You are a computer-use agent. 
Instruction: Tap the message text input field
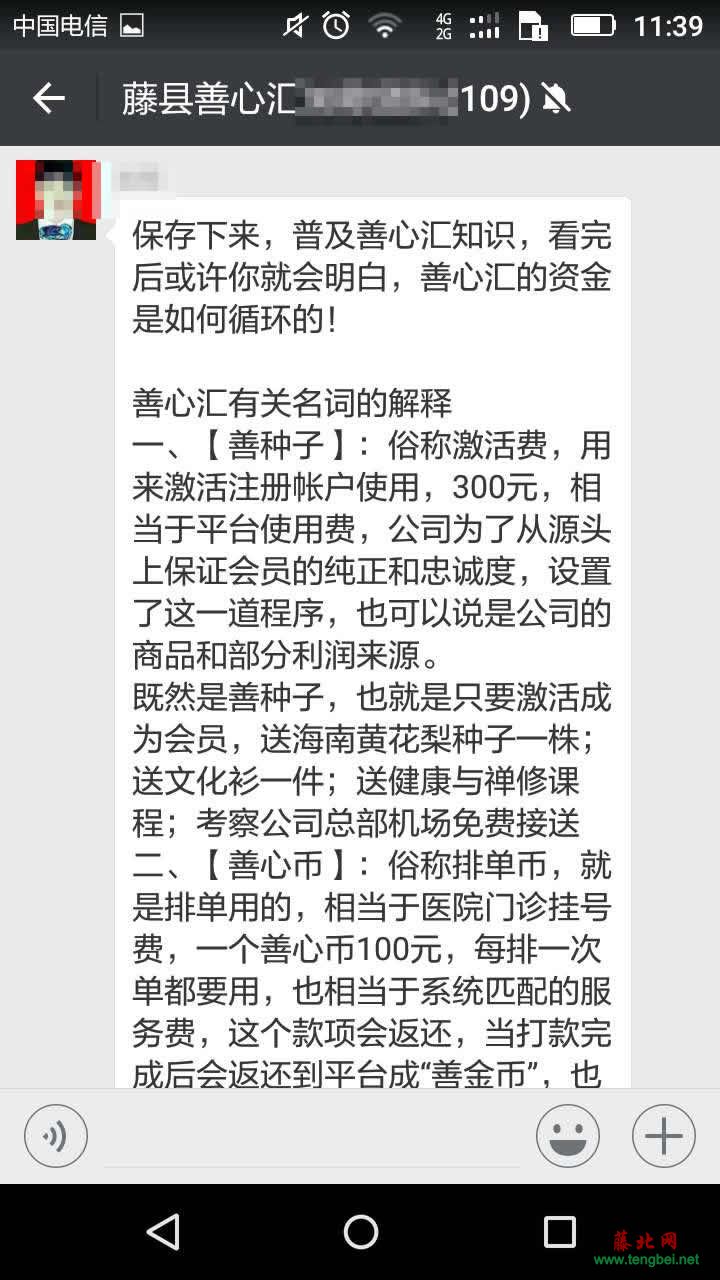click(x=311, y=1138)
